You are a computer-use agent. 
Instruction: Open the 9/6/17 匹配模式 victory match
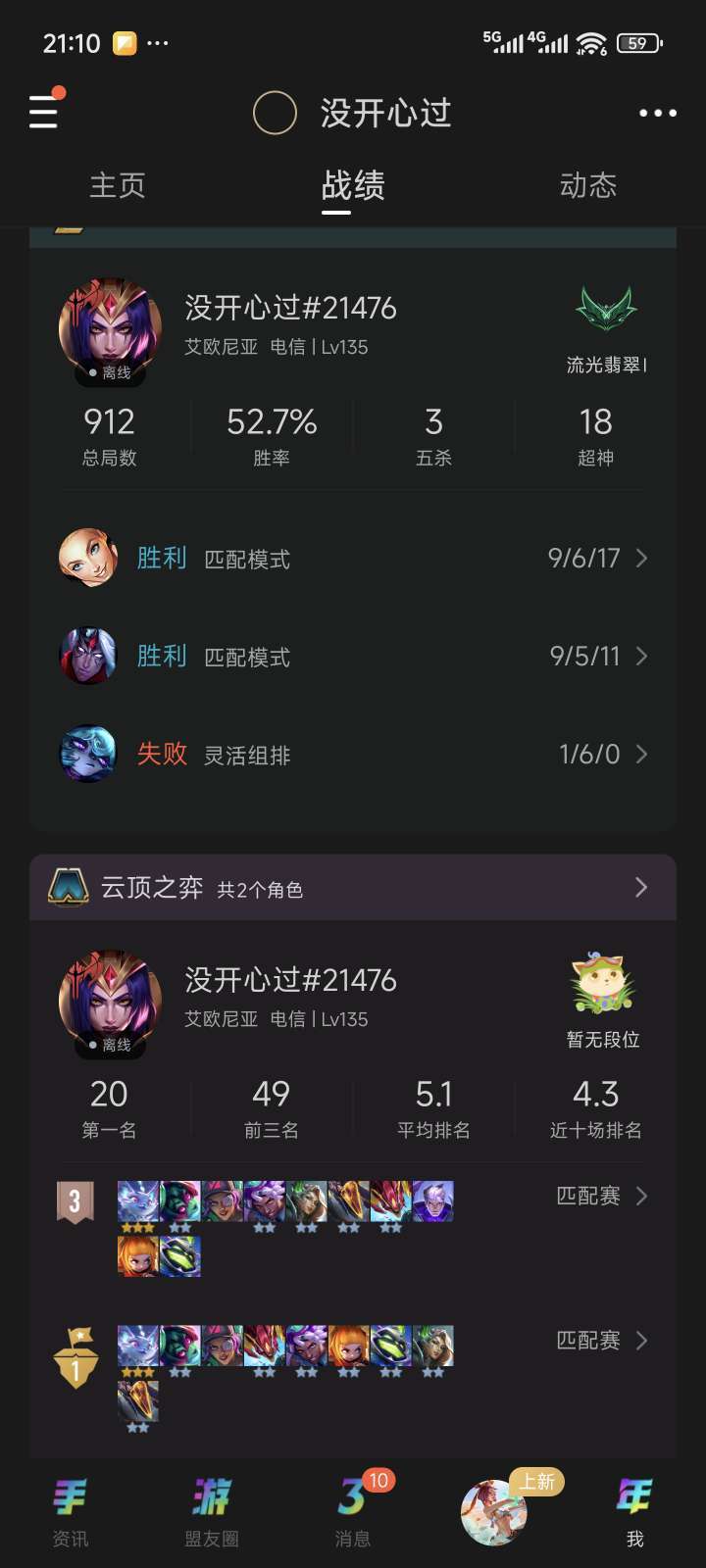pyautogui.click(x=353, y=559)
